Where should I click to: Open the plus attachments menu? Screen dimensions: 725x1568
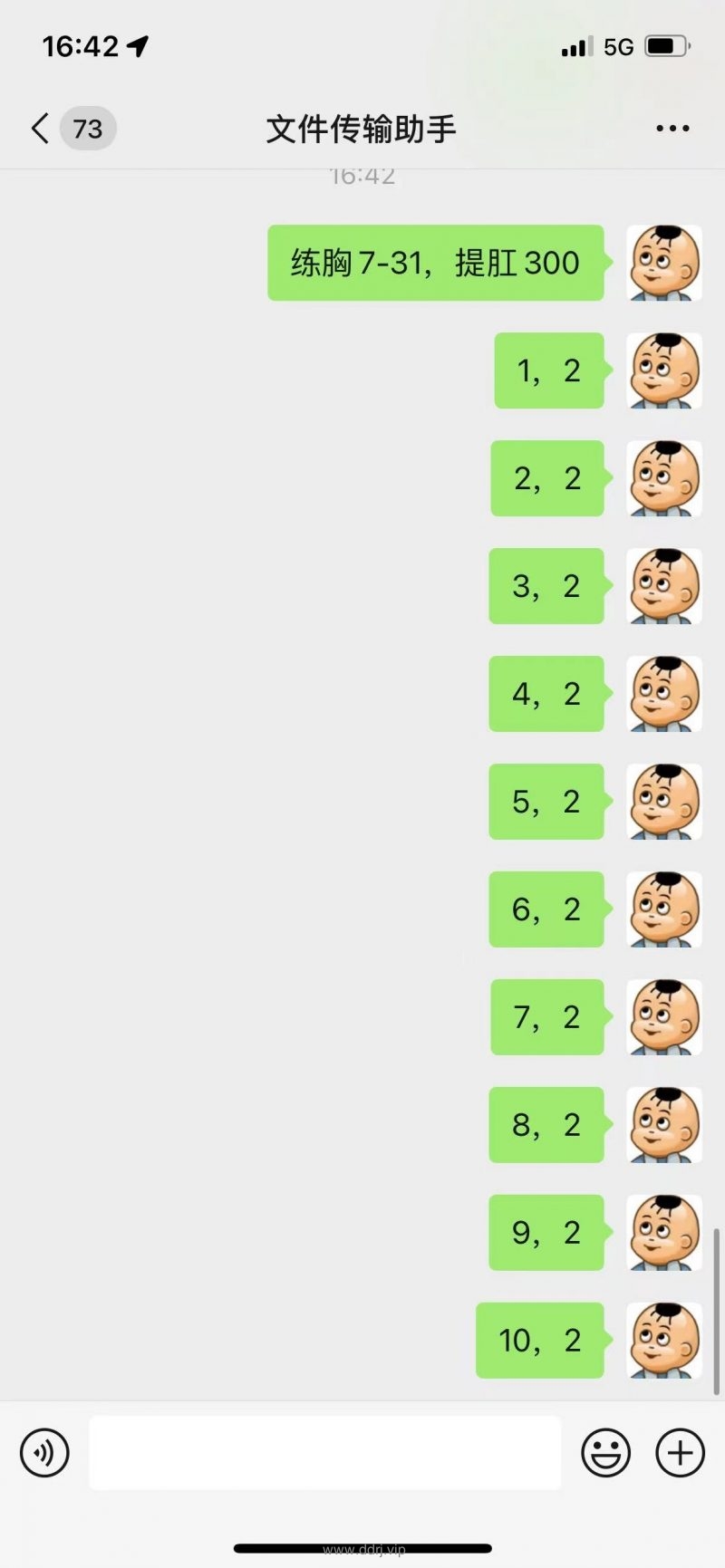coord(680,1453)
